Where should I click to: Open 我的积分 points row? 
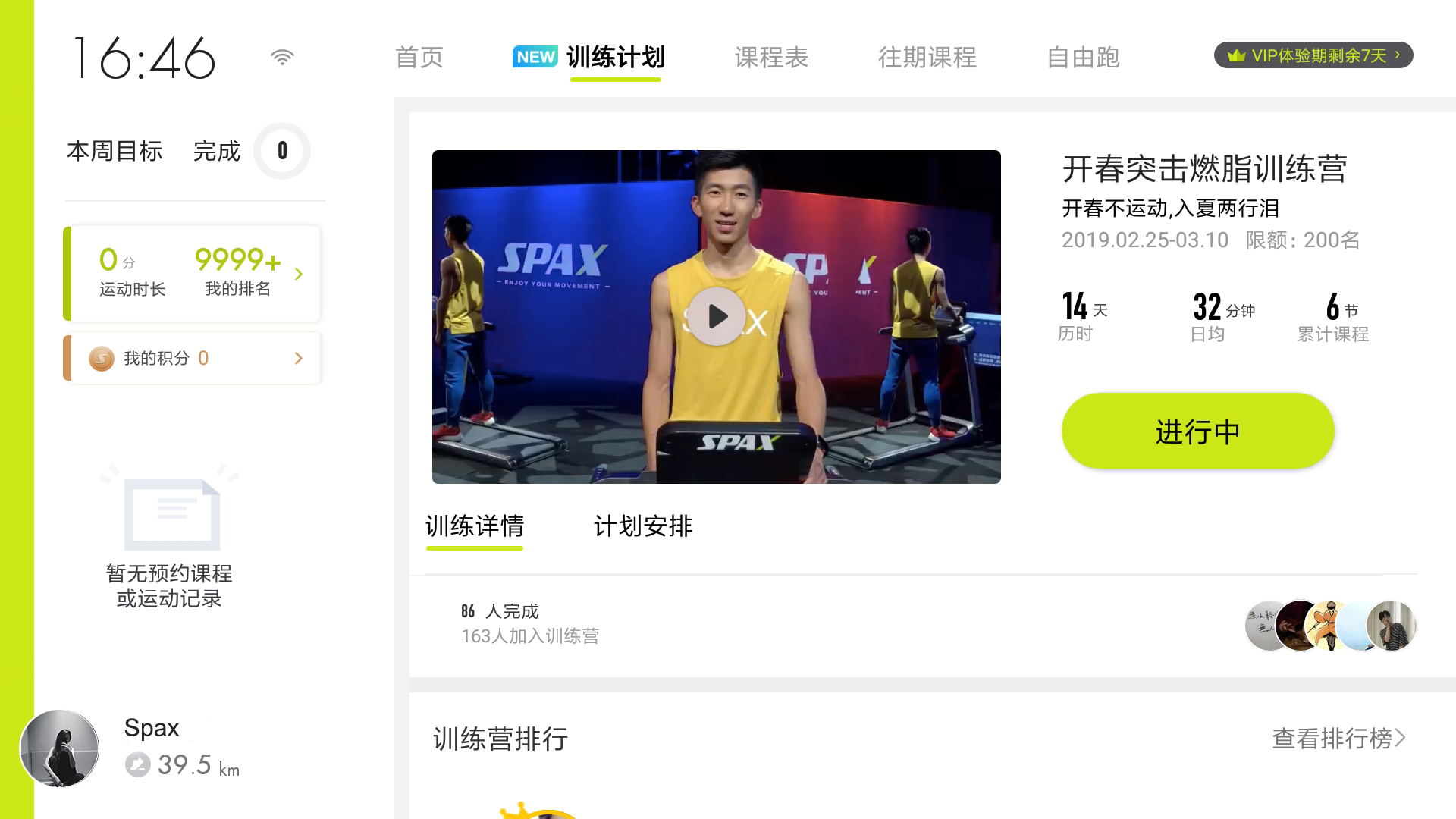pos(193,358)
